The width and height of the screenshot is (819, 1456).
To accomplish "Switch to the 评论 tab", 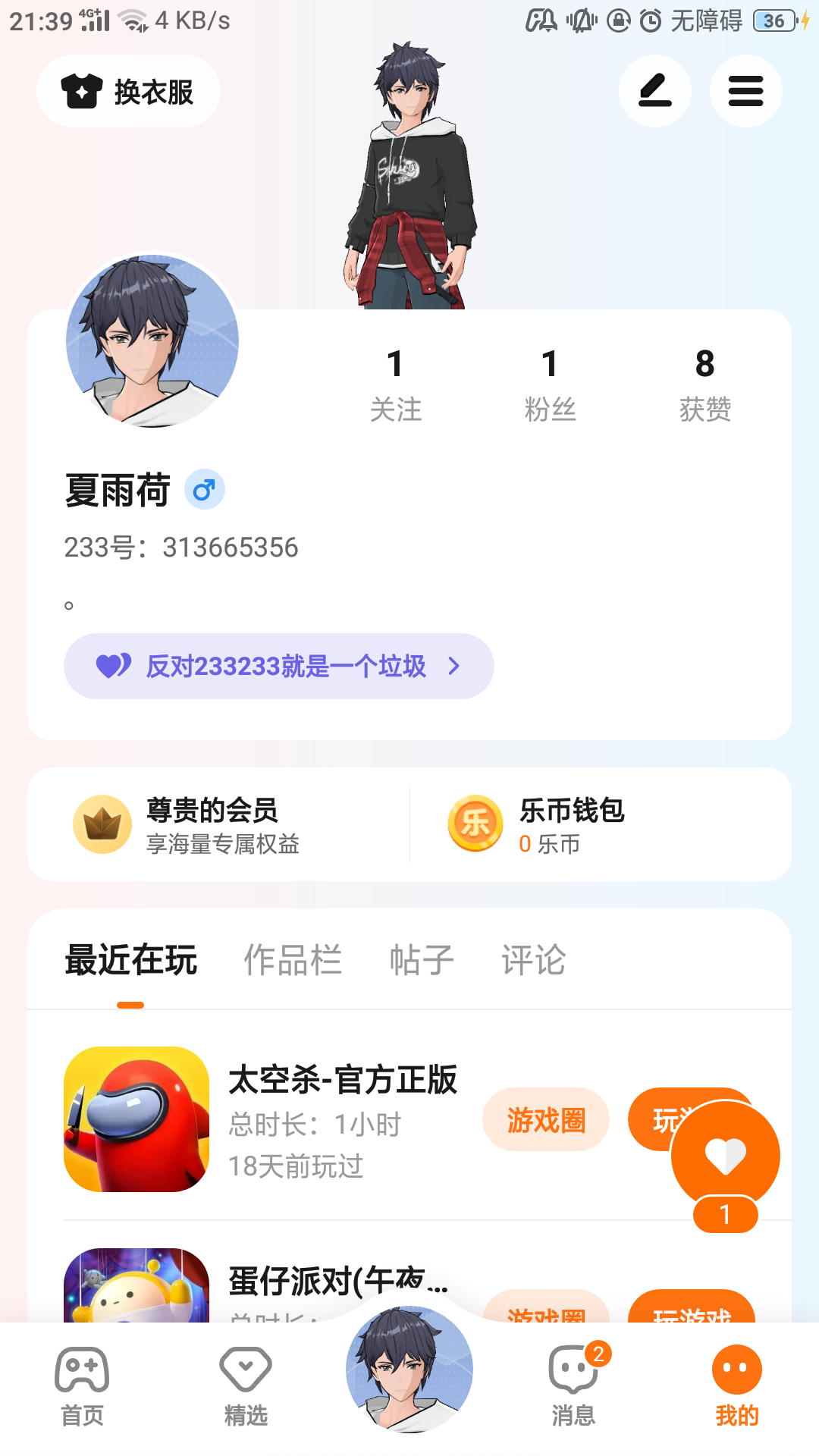I will (x=533, y=960).
